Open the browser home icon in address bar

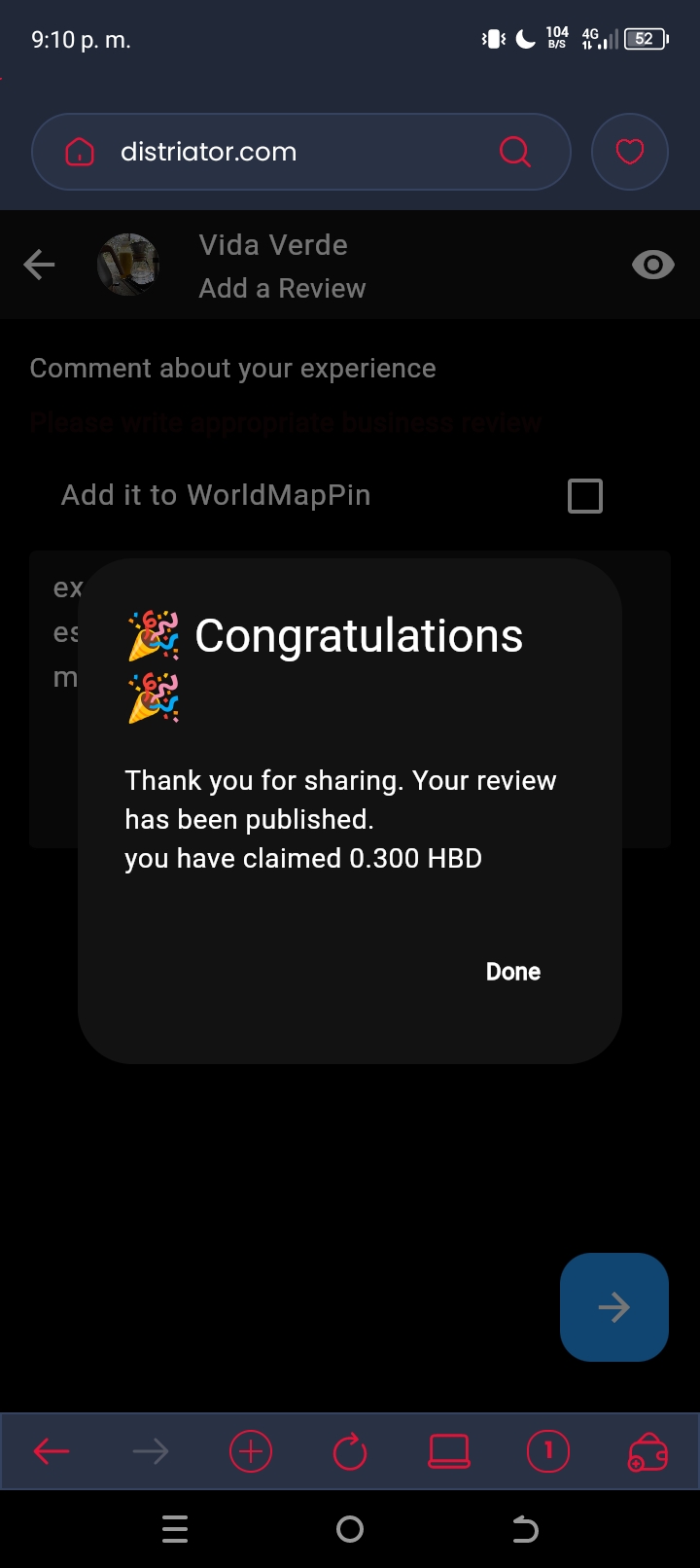tap(80, 152)
